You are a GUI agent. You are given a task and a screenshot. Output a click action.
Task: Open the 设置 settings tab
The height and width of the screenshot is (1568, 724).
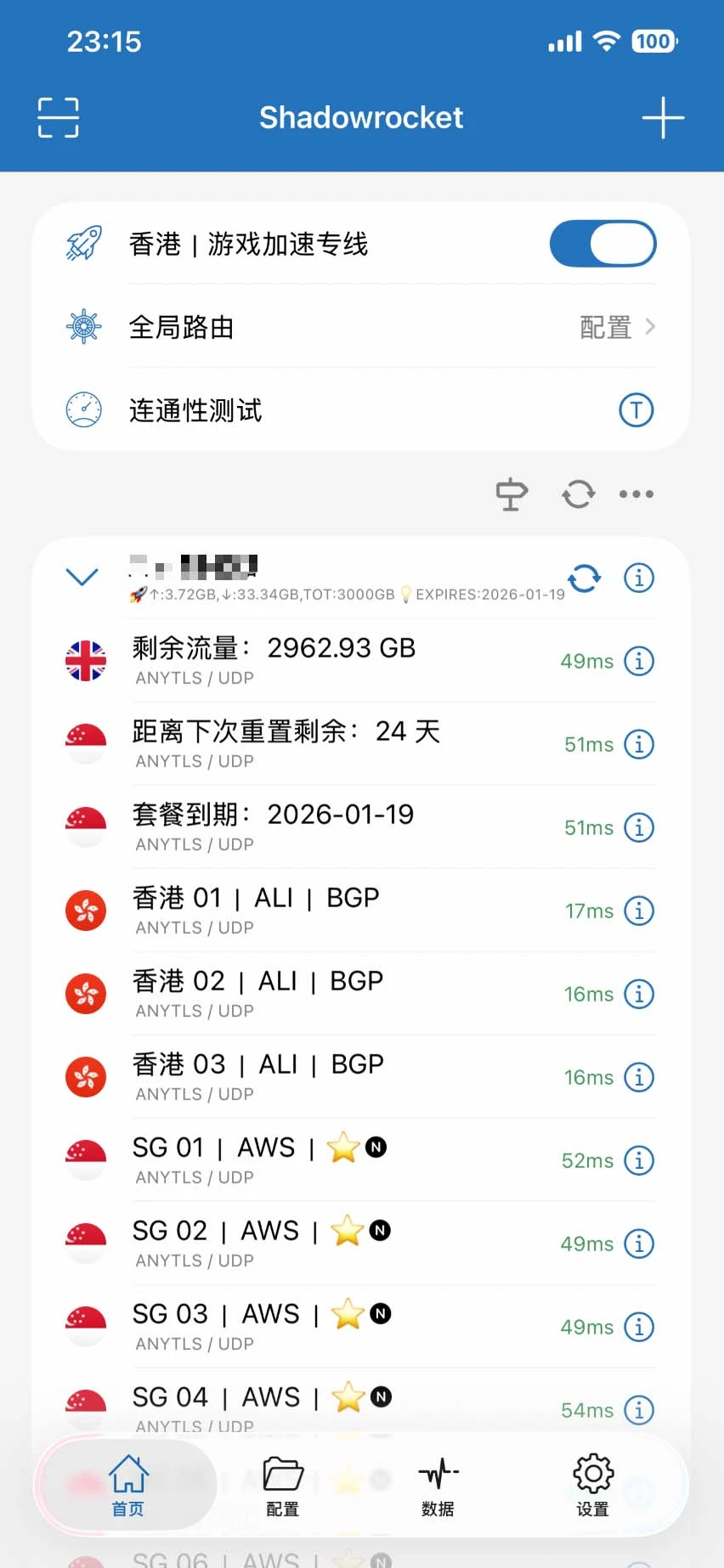(x=593, y=1486)
